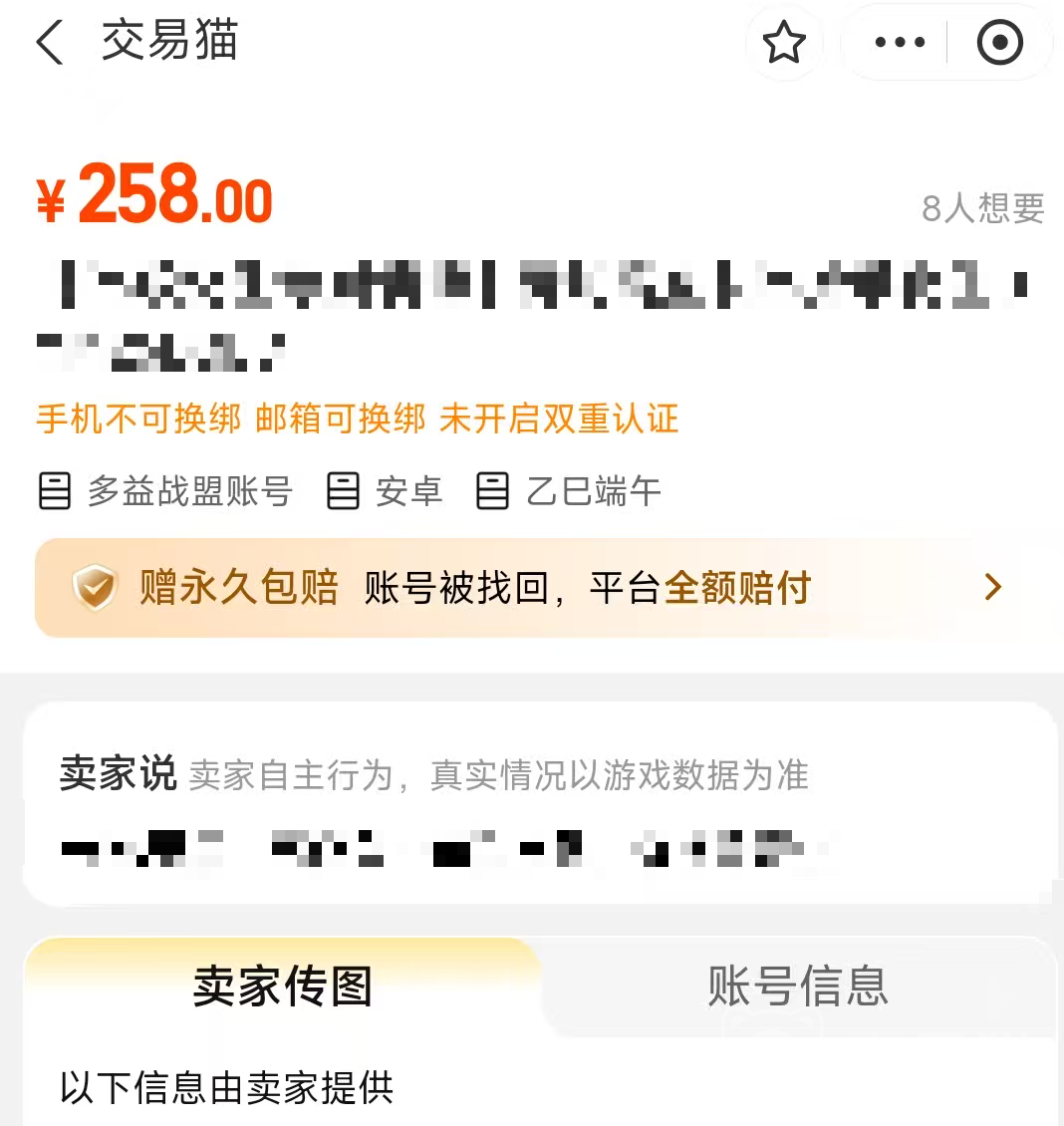
Task: Select the 卖家传图 tab
Action: [x=283, y=986]
